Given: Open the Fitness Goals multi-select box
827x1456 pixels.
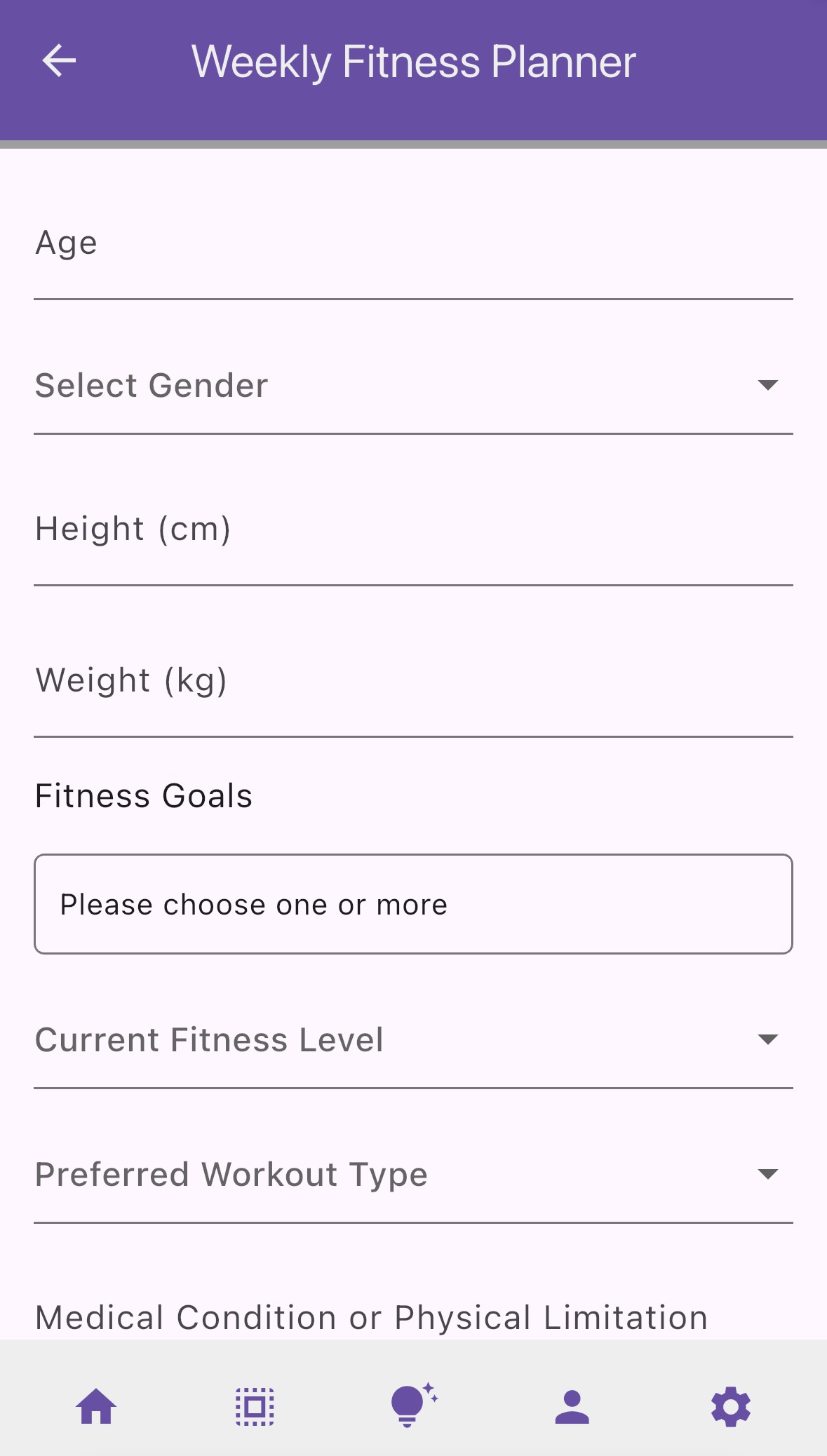Looking at the screenshot, I should point(413,904).
